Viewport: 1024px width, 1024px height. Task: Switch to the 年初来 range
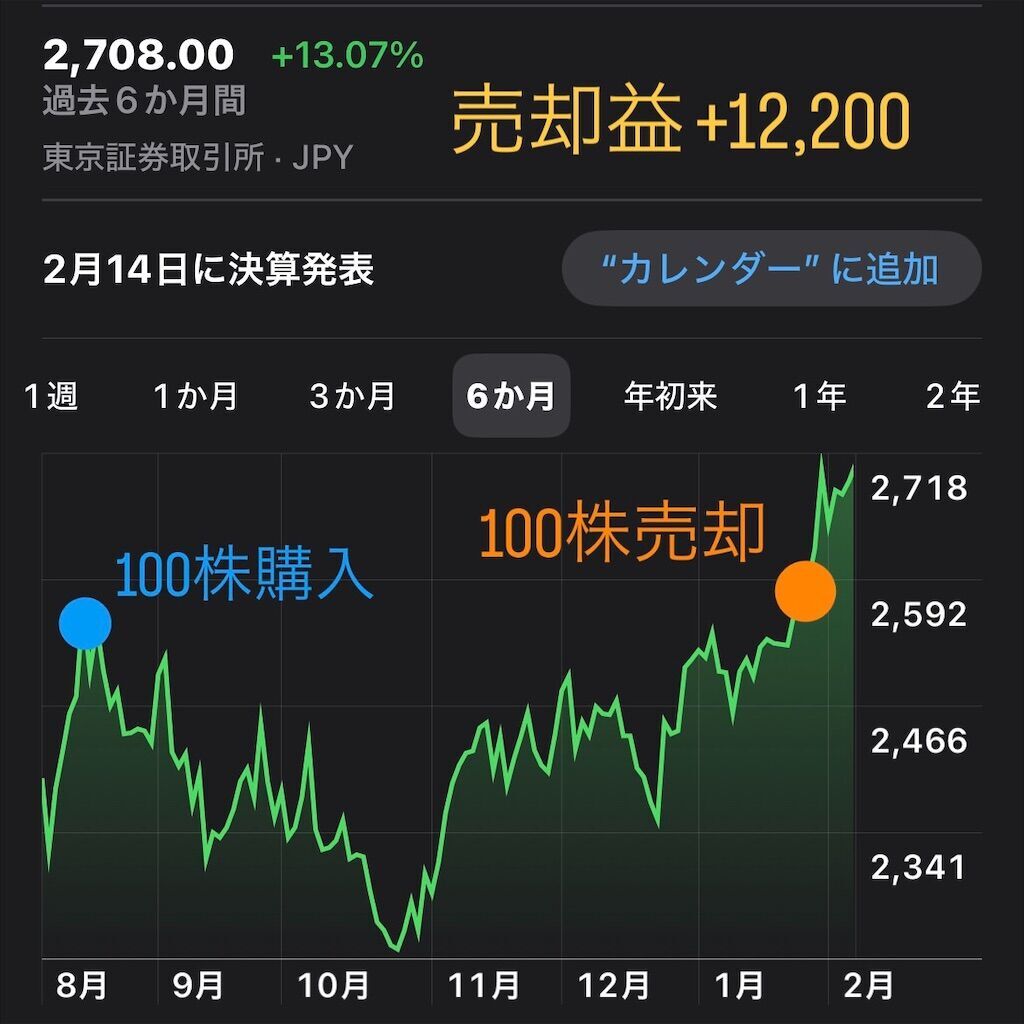pyautogui.click(x=670, y=397)
